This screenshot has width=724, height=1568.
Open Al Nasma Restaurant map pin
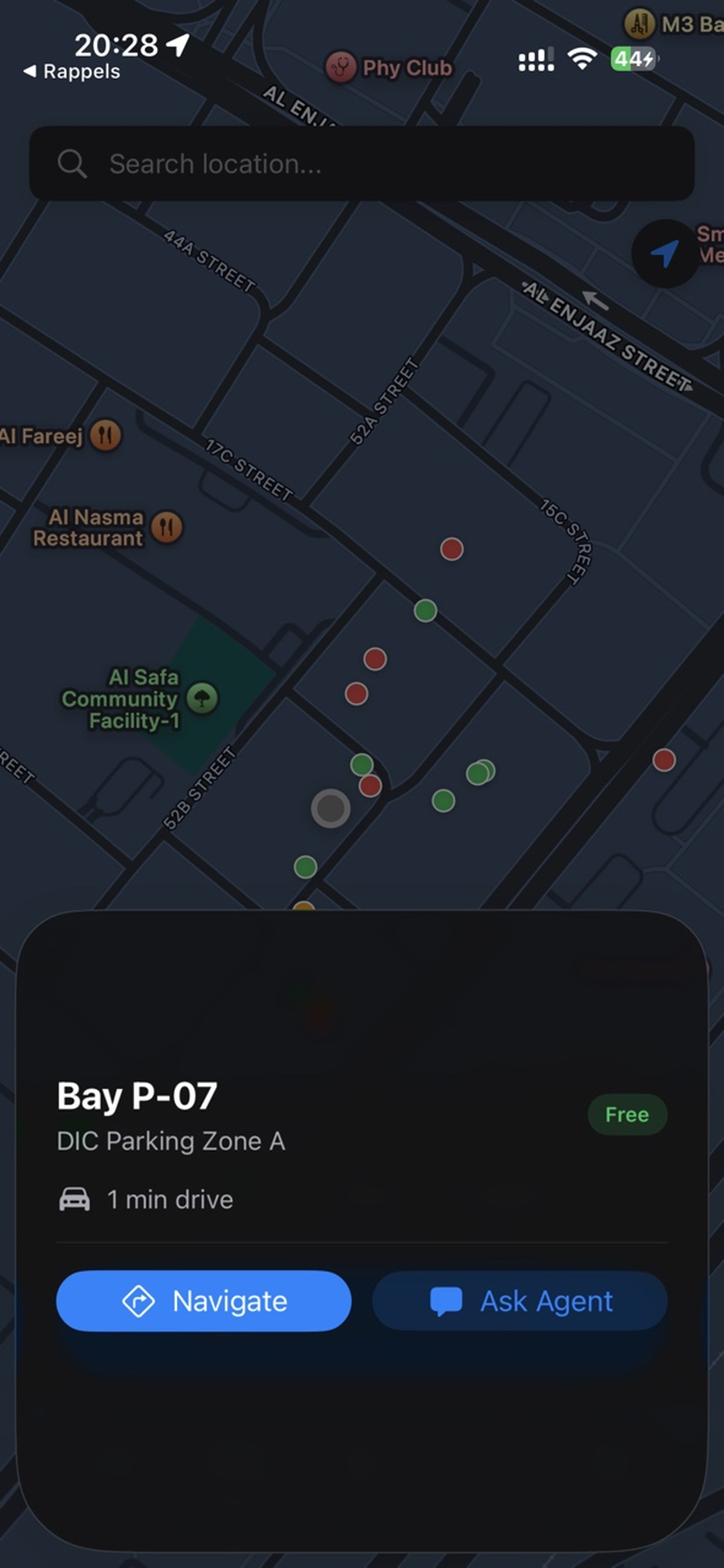tap(167, 527)
